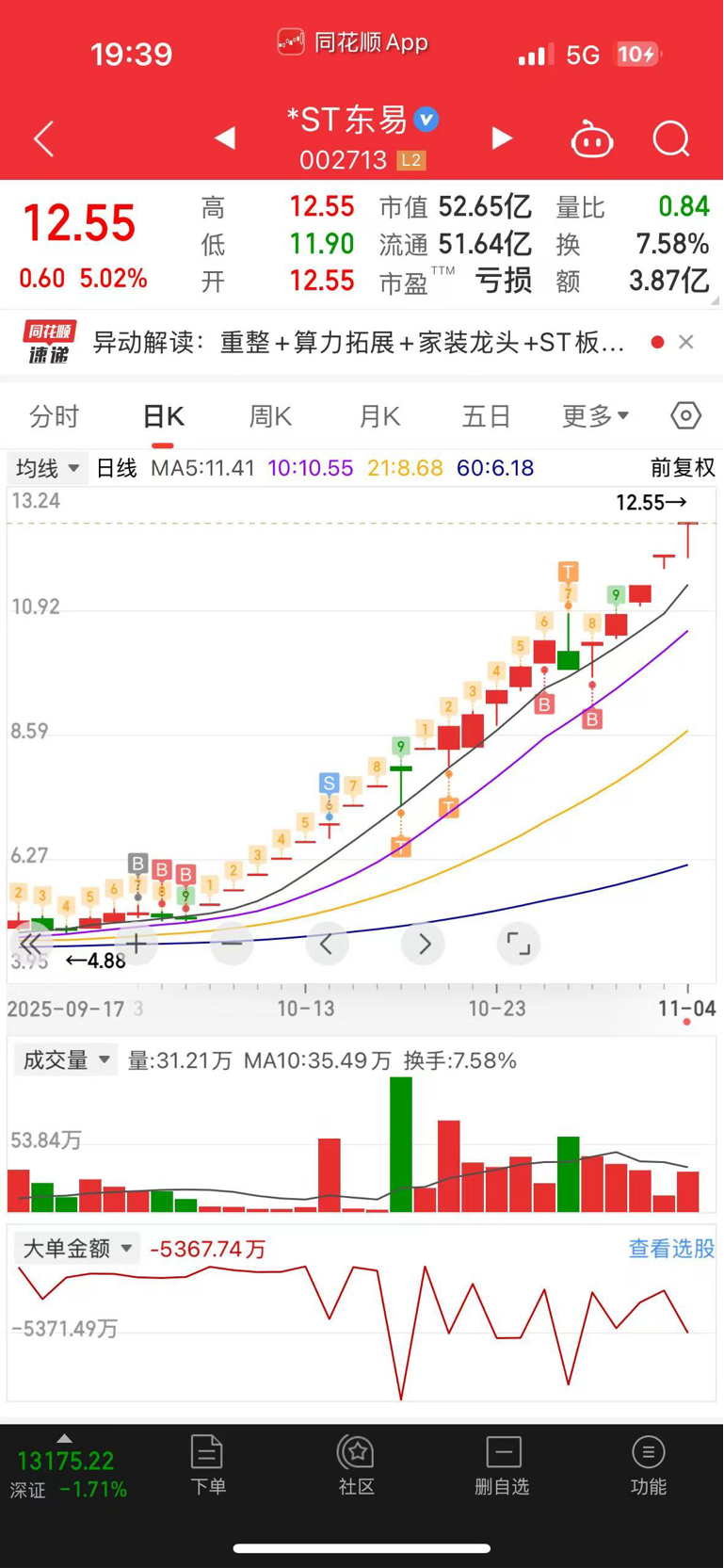Image resolution: width=724 pixels, height=1568 pixels.
Task: Zoom in the K-line chart with plus
Action: coord(137,944)
